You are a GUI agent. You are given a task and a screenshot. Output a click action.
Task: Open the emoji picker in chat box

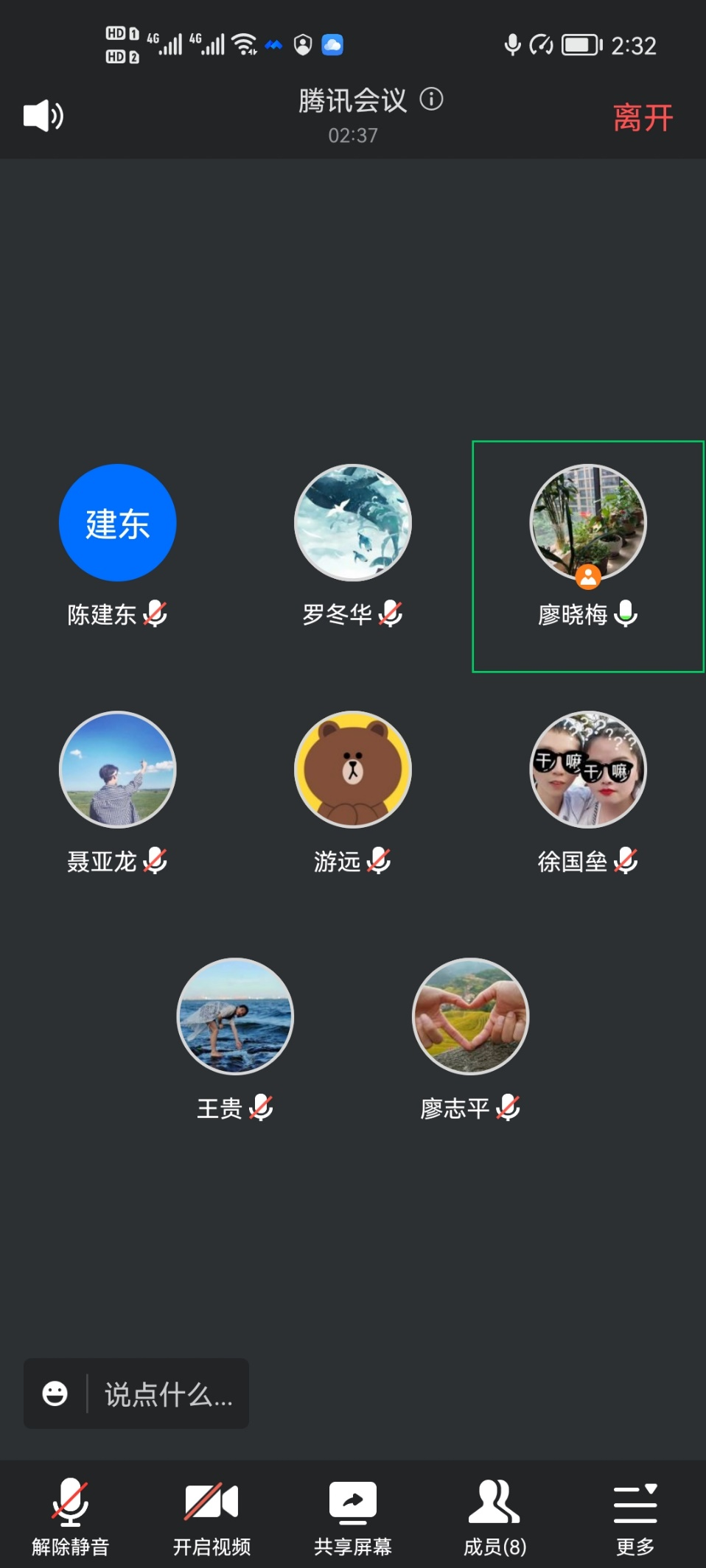click(x=55, y=1393)
